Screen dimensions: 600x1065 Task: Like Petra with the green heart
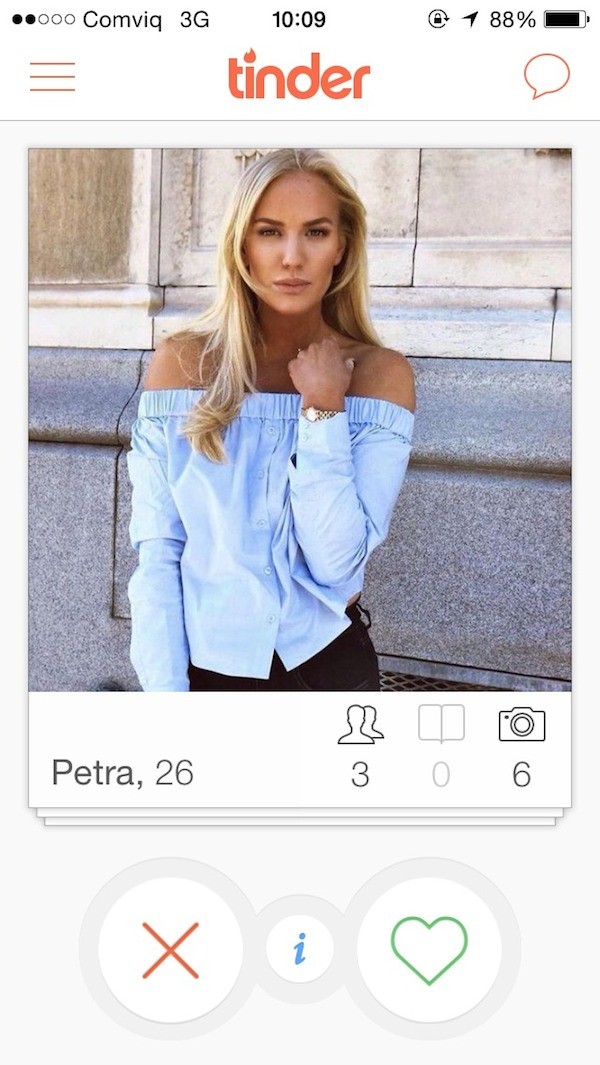pos(429,949)
